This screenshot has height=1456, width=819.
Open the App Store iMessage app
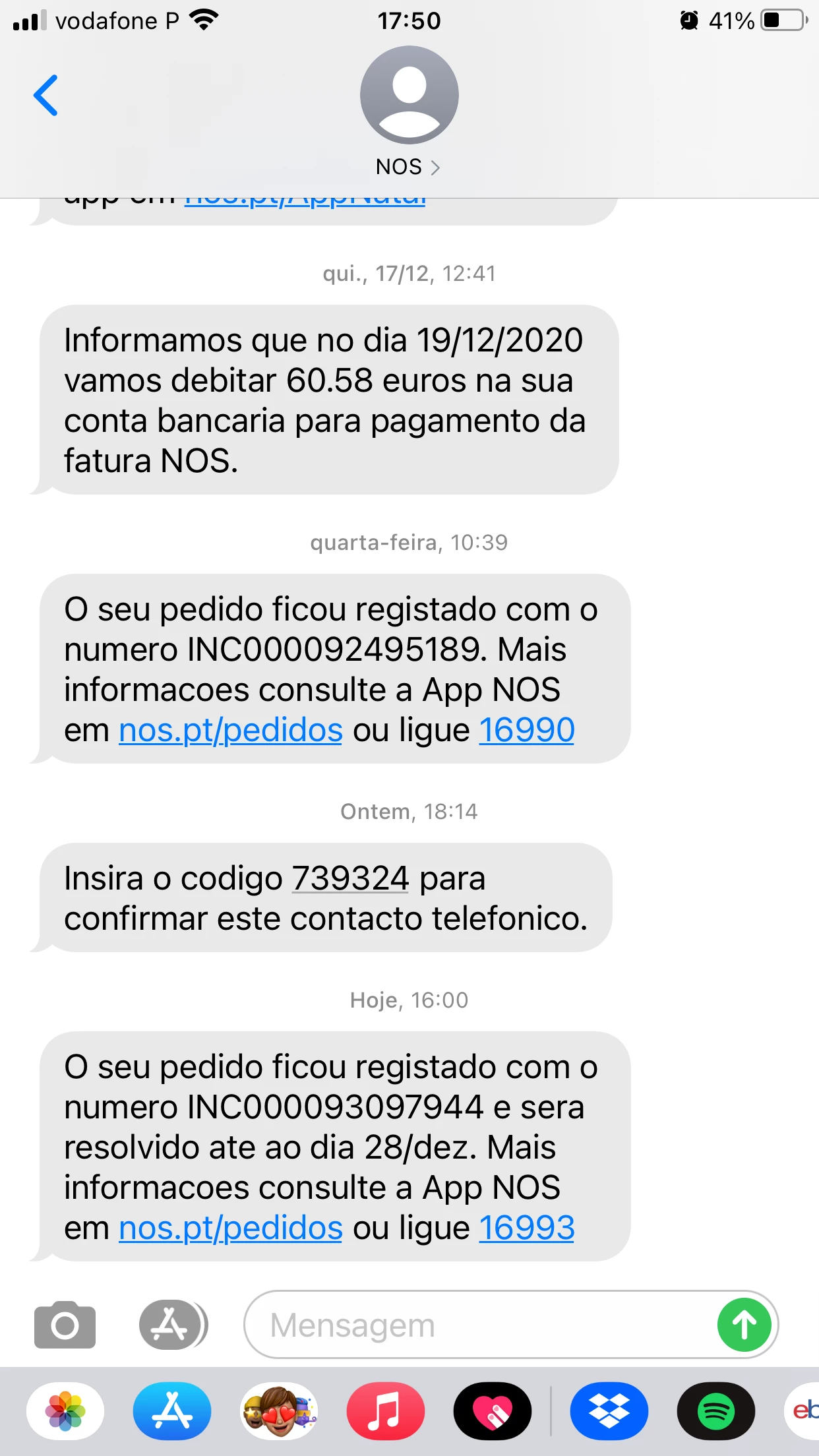[172, 1412]
